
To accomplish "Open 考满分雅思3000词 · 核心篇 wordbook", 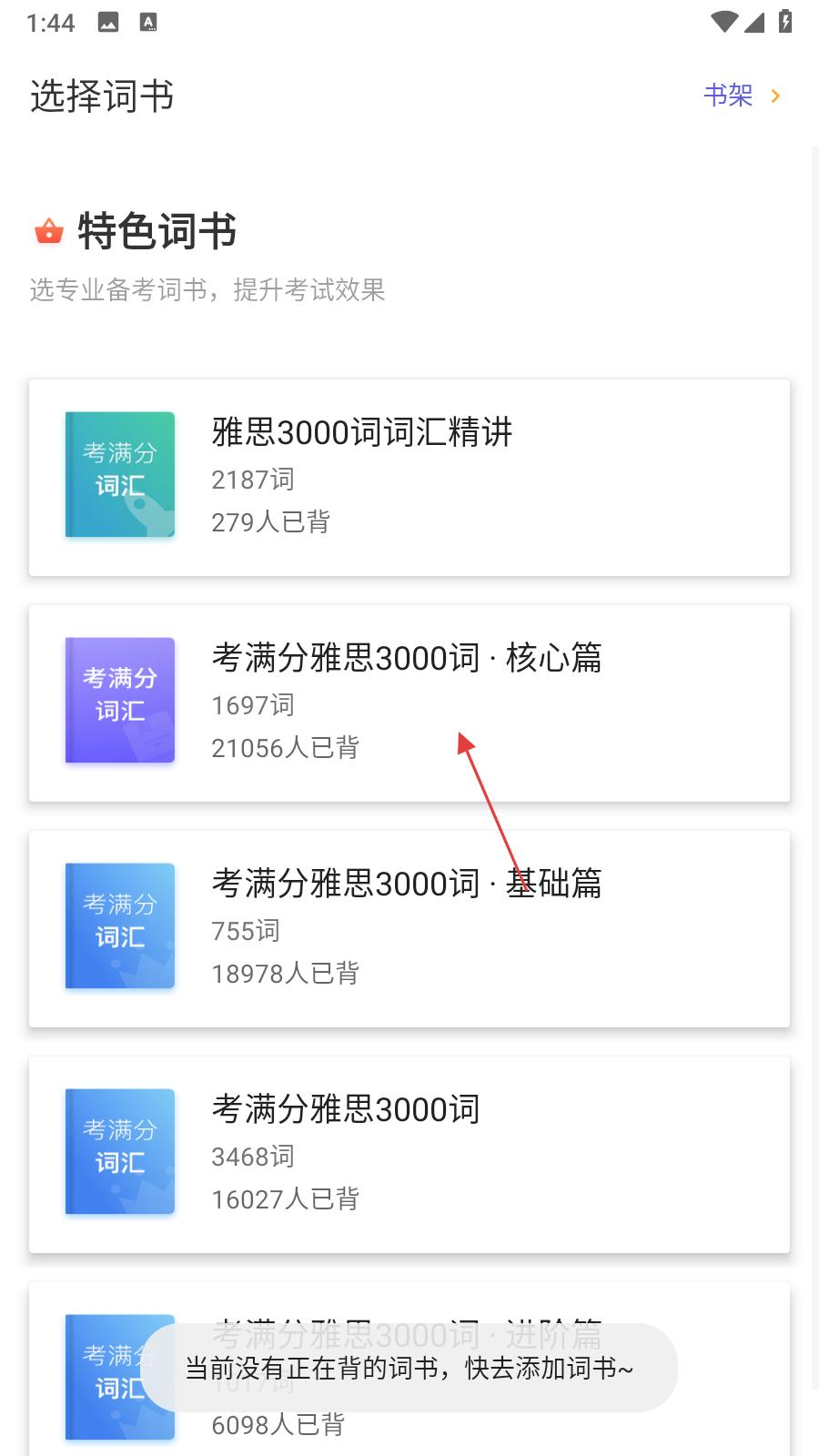I will (409, 703).
